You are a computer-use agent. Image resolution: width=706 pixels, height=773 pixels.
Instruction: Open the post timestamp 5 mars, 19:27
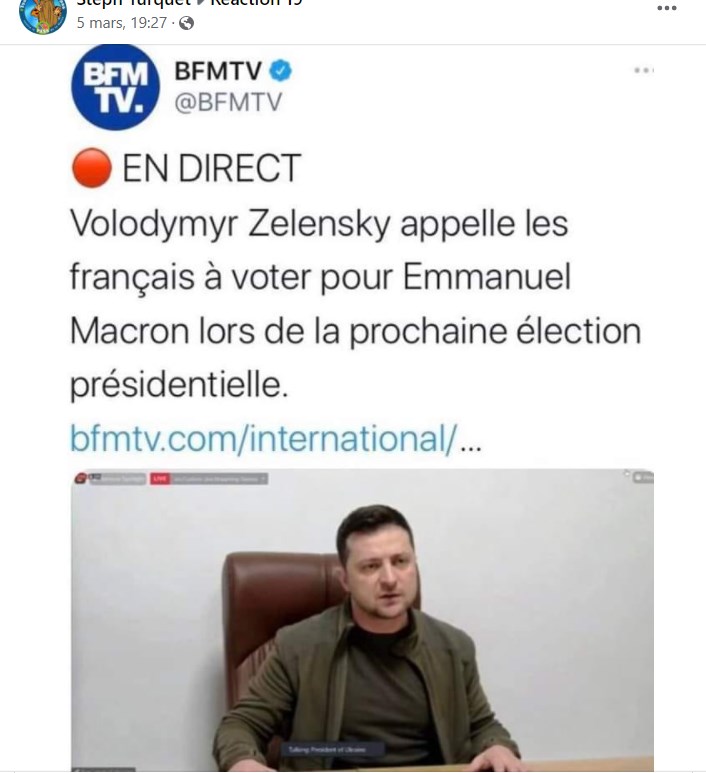pyautogui.click(x=120, y=22)
